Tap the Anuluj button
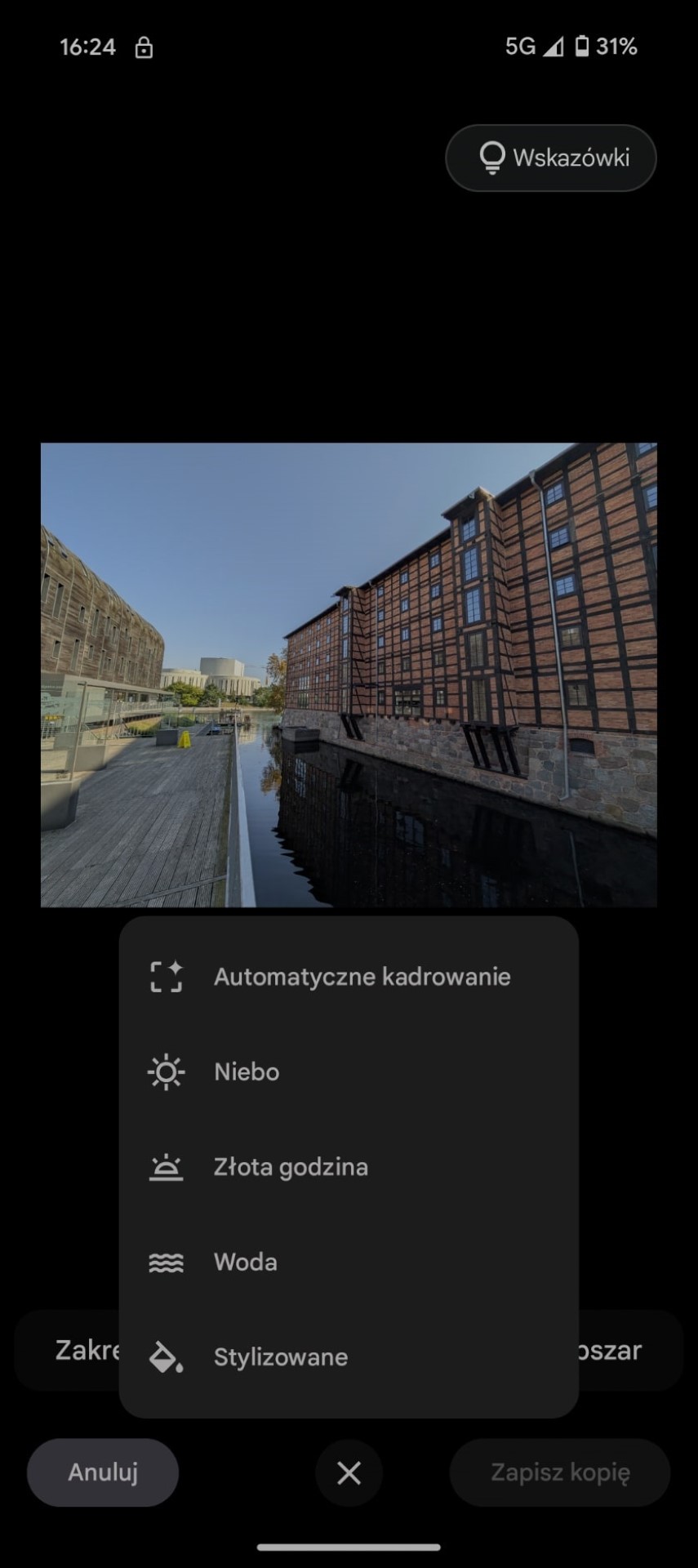Screen dimensions: 698x1568 pos(103,1472)
